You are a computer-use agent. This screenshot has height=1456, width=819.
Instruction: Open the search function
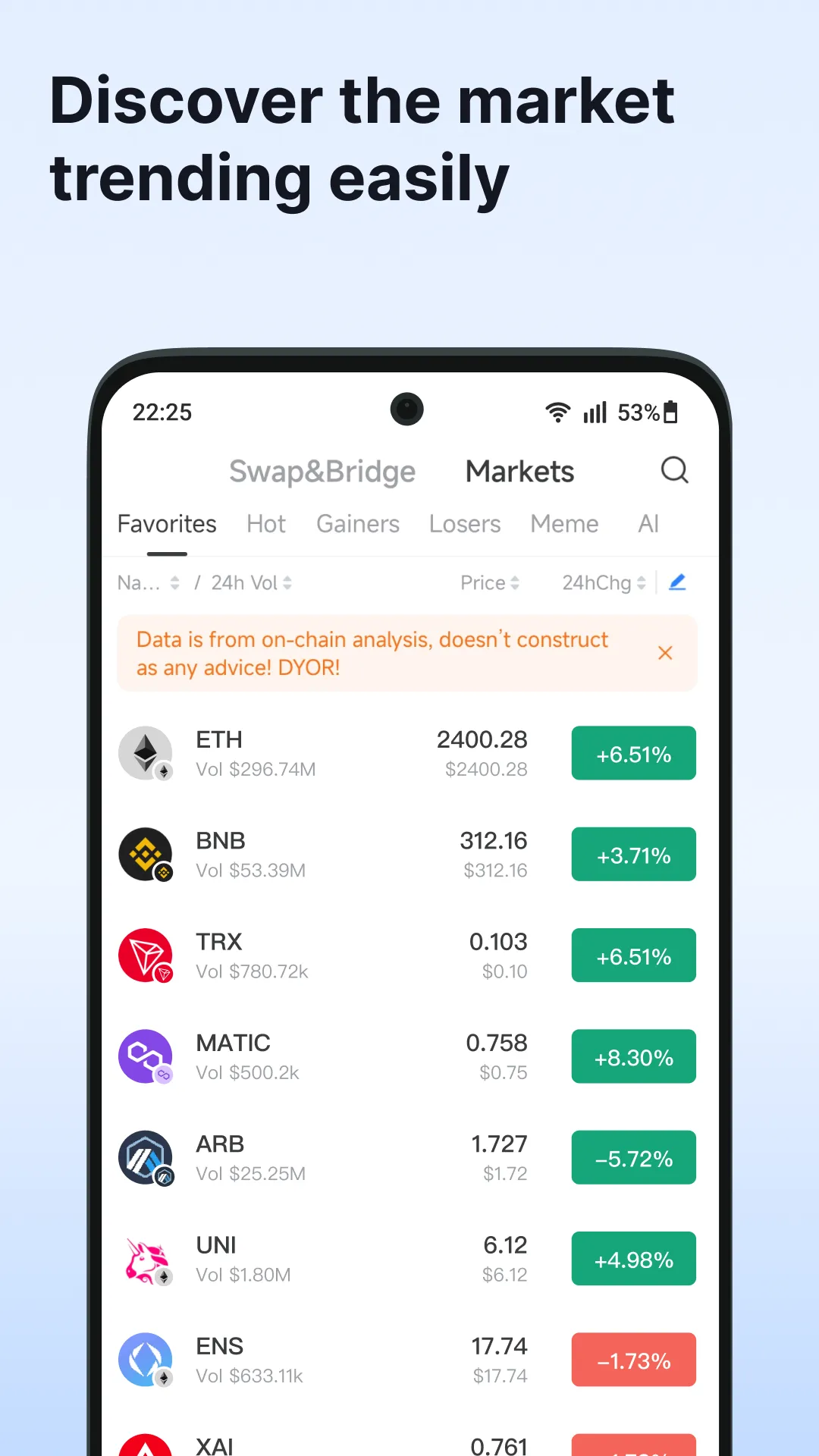tap(674, 470)
